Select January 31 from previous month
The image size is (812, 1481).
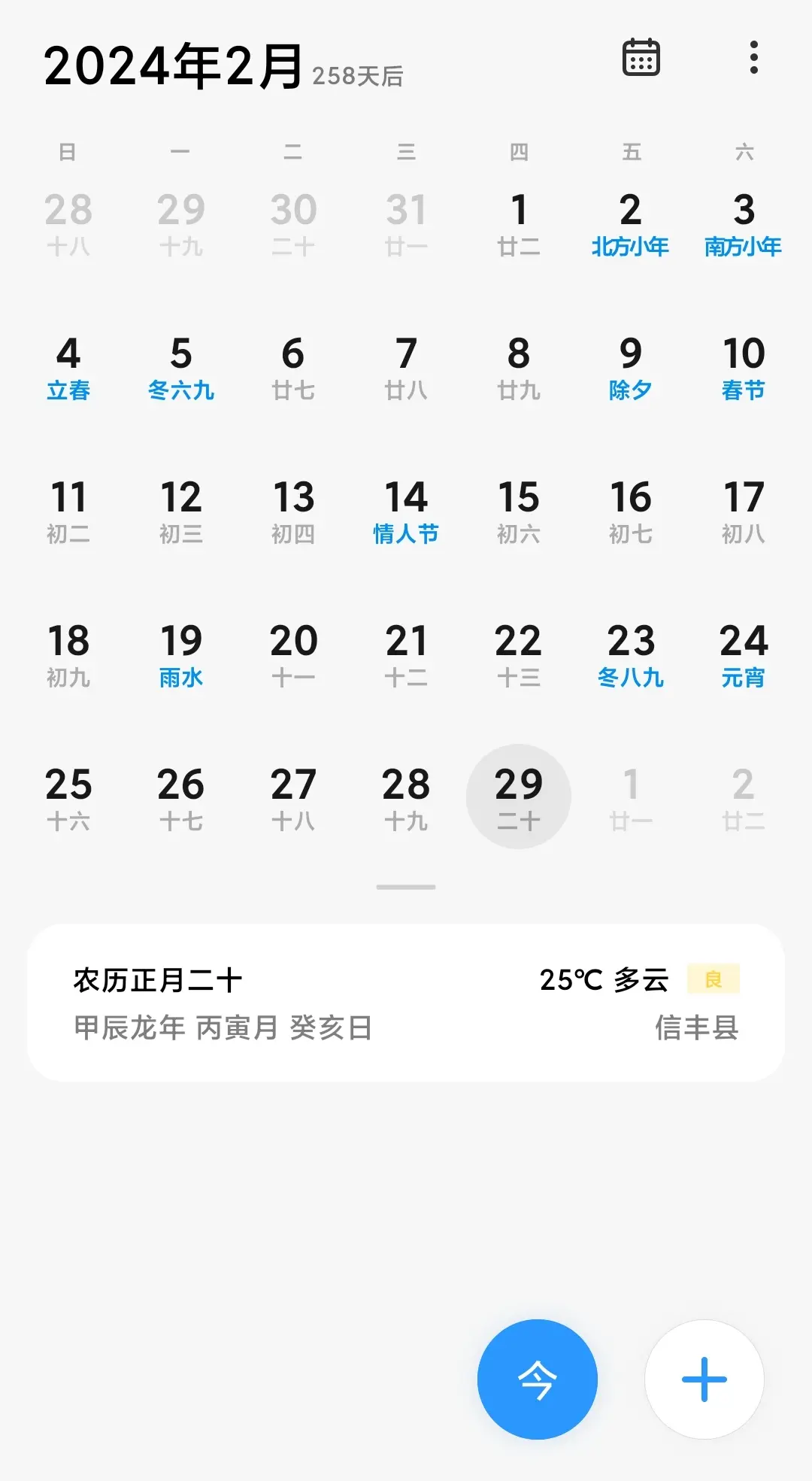coord(406,224)
